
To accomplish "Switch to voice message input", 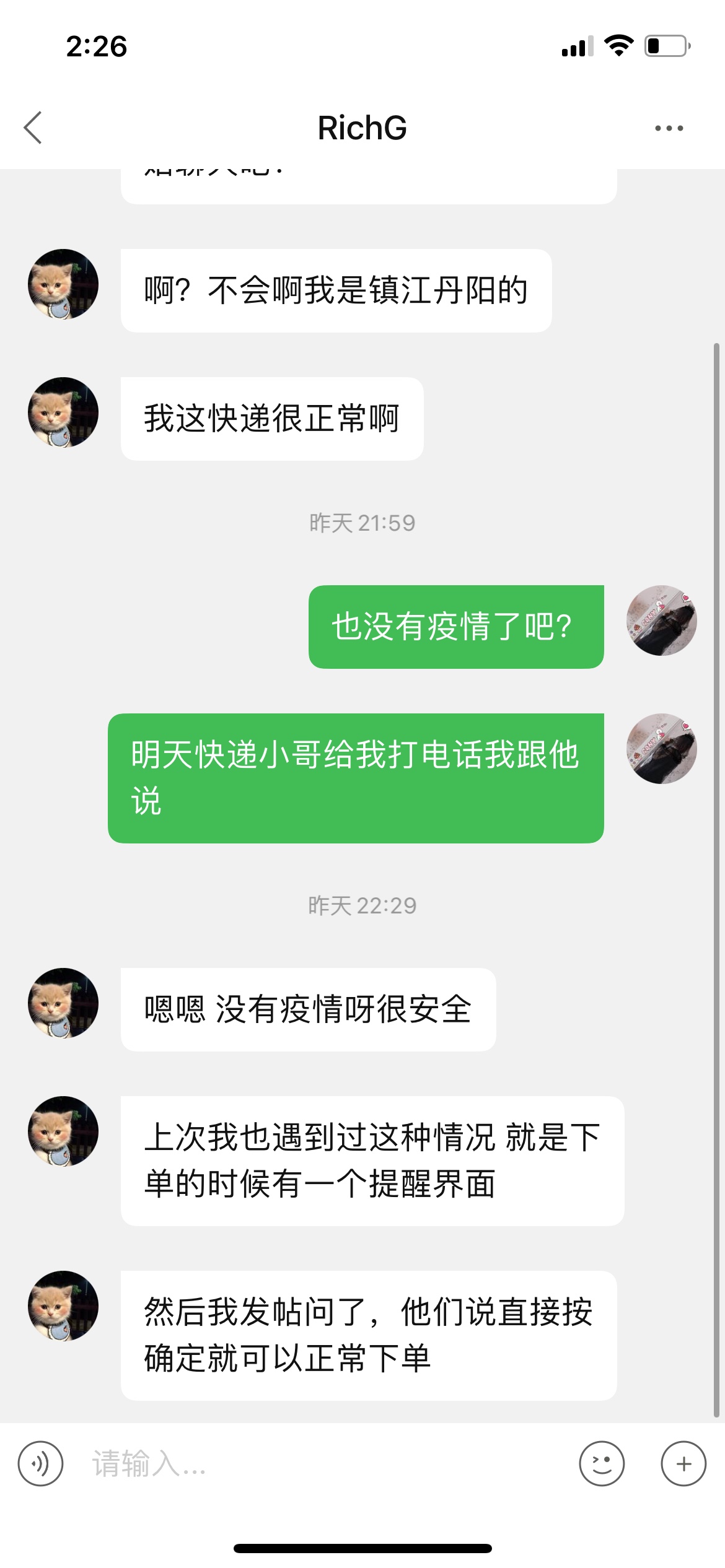I will tap(41, 1463).
